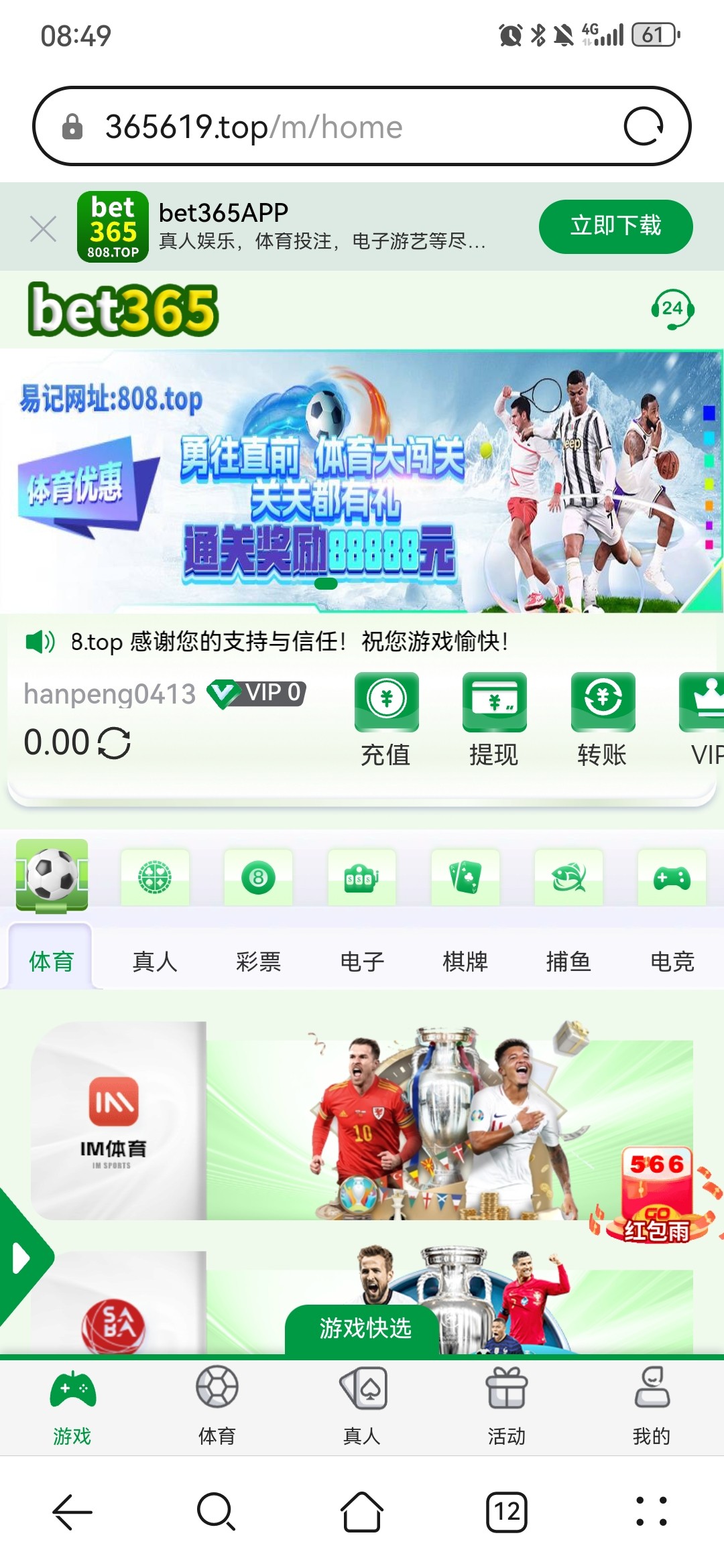Refresh the 0.00 account balance
This screenshot has width=724, height=1568.
114,743
